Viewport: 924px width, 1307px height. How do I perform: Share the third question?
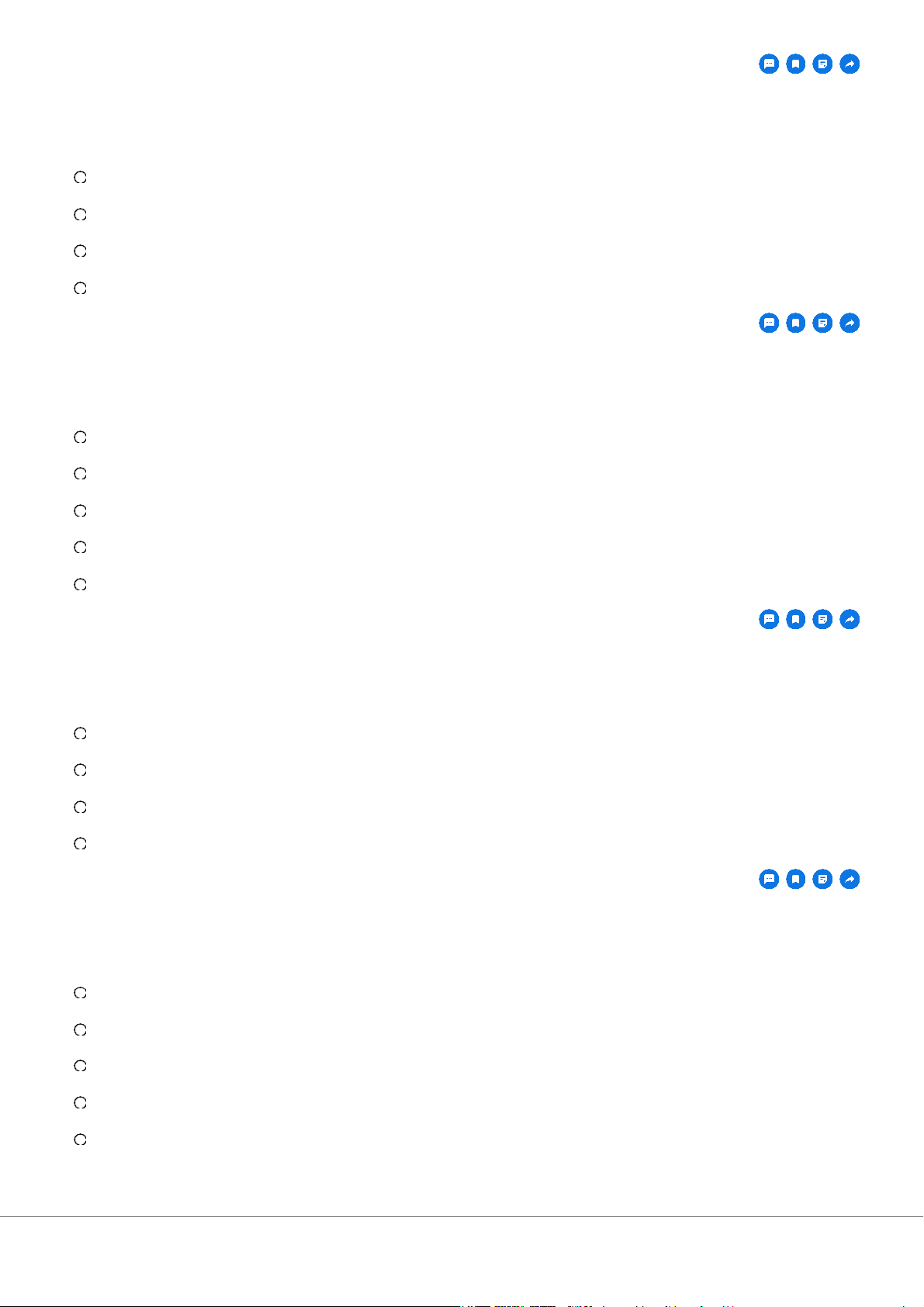pyautogui.click(x=850, y=620)
